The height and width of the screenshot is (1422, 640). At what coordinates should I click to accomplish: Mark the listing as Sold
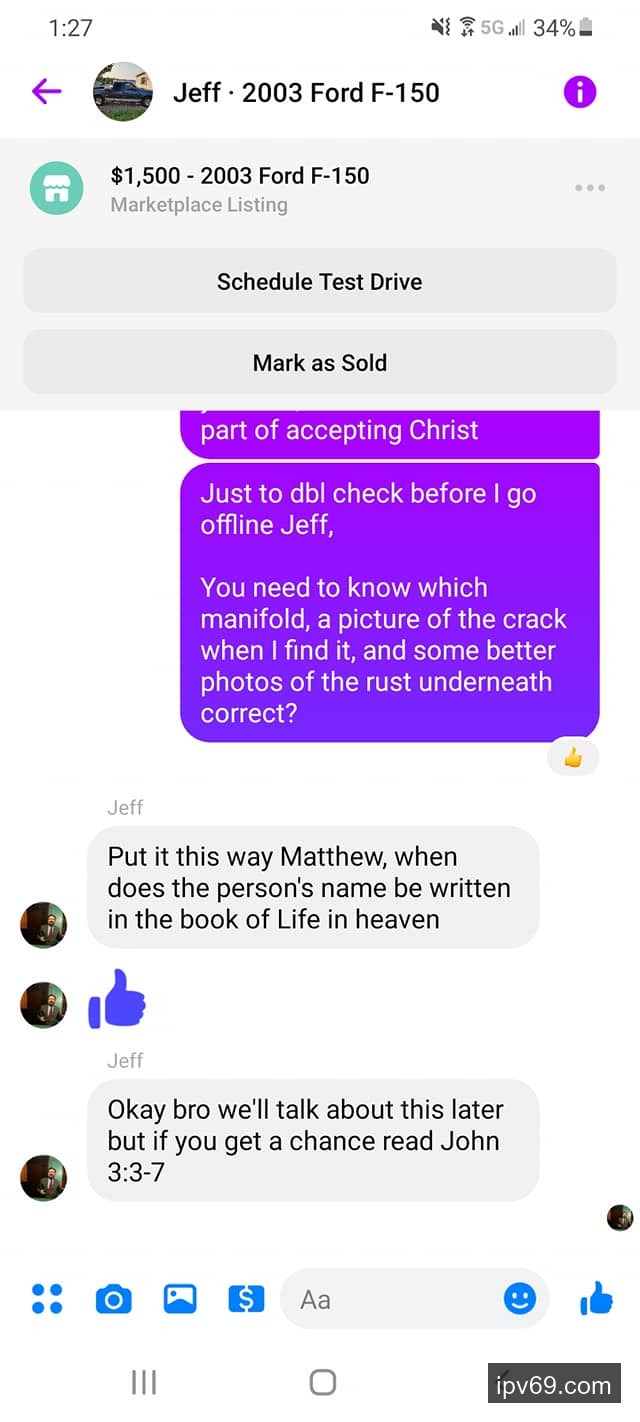coord(320,363)
